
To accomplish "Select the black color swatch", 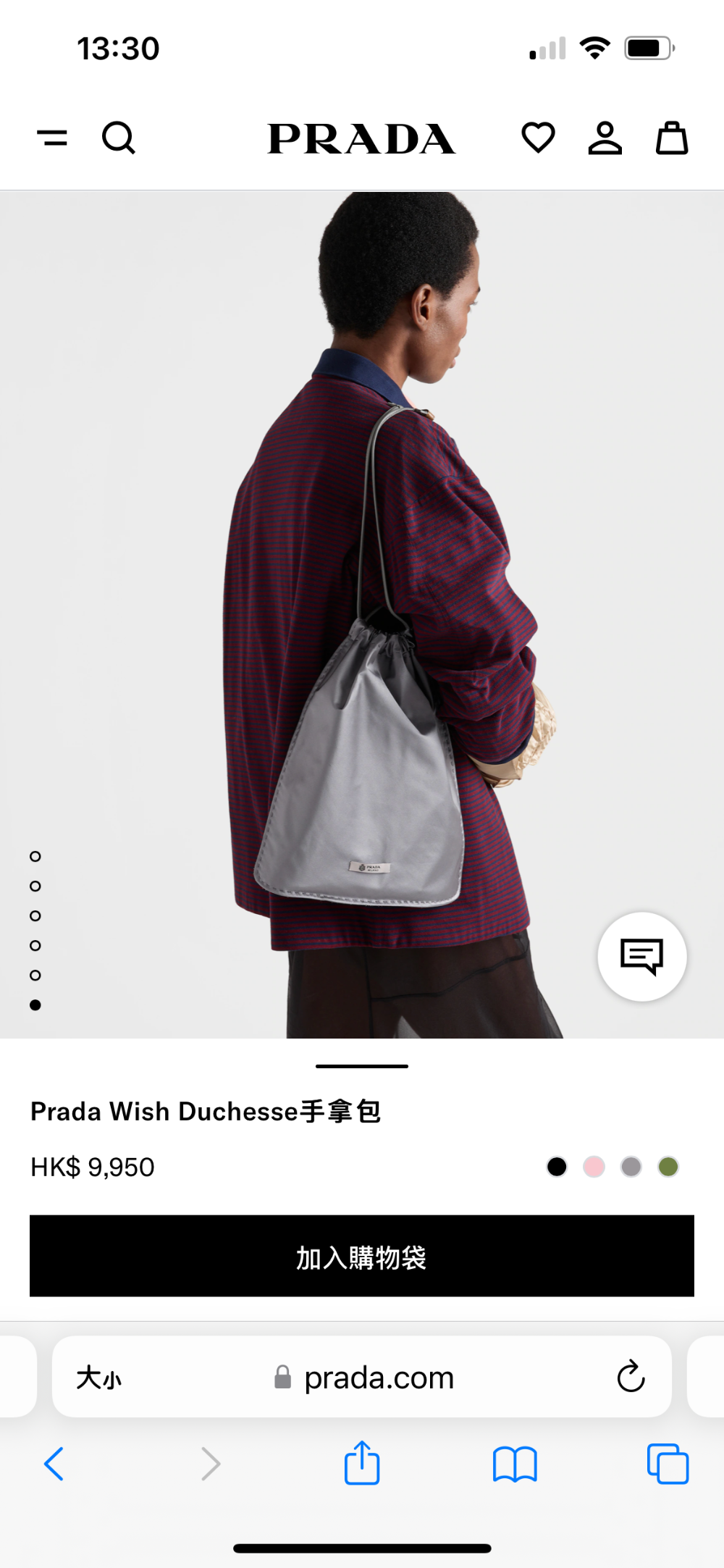I will pos(557,1167).
